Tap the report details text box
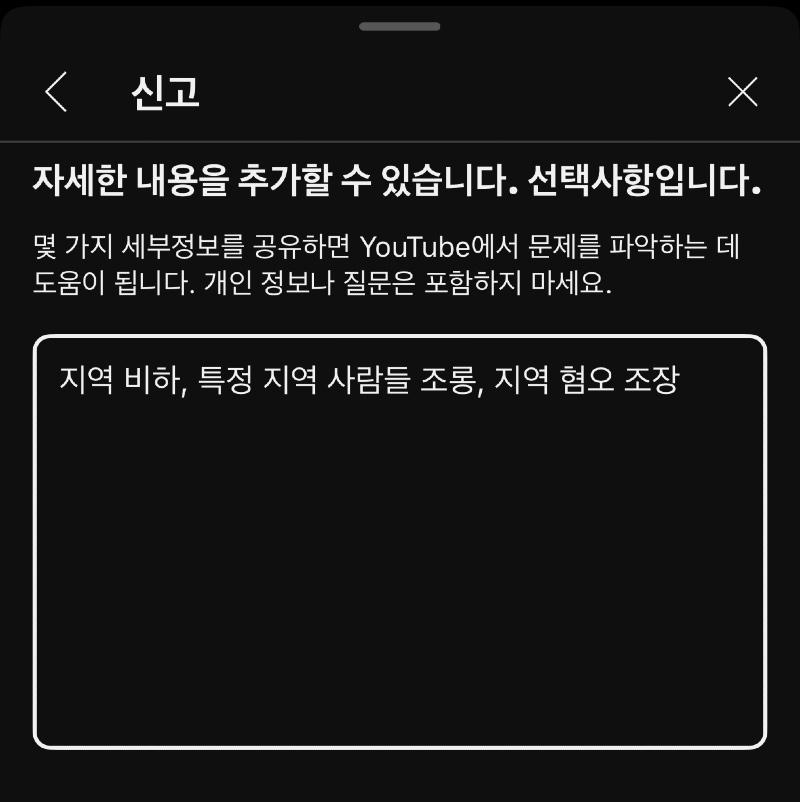Screen dimensions: 800x802 (400, 560)
